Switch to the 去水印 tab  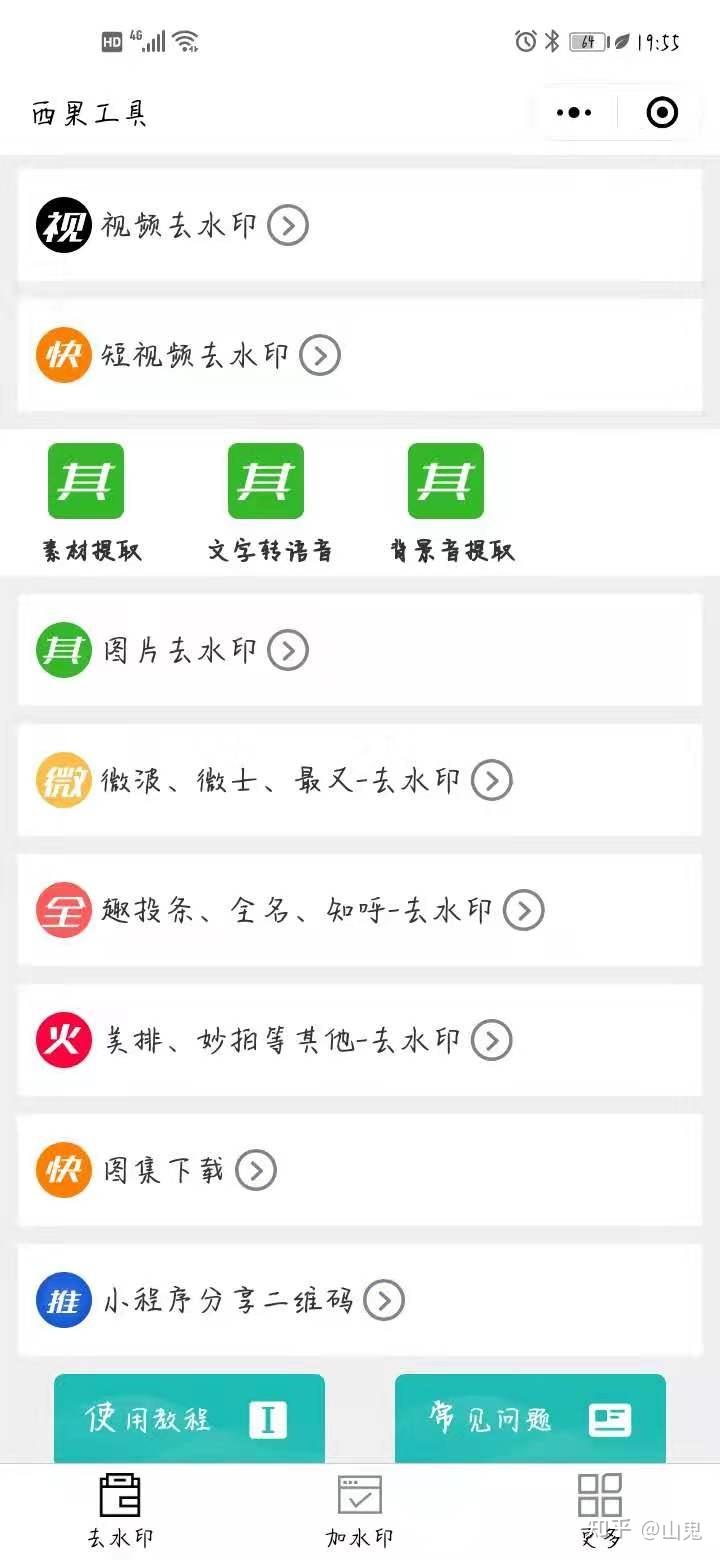[x=120, y=1510]
